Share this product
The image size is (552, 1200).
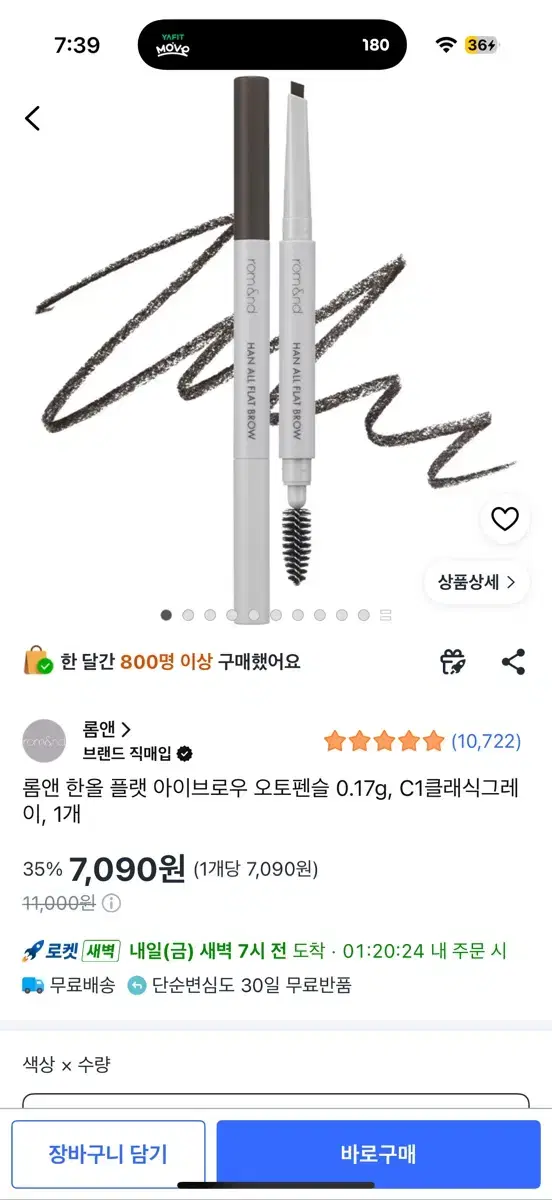513,661
